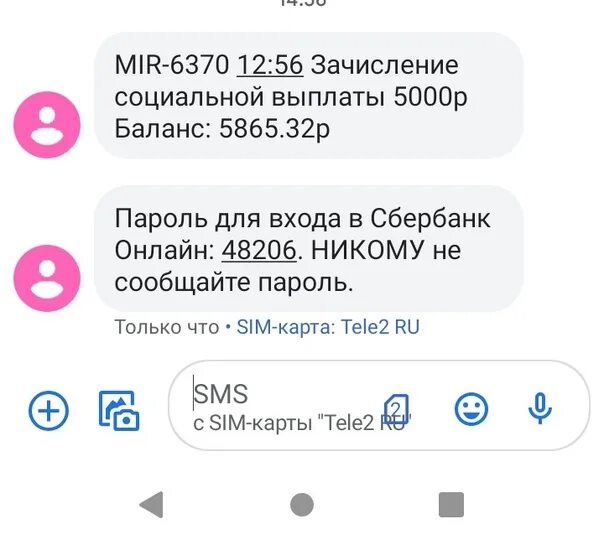Tap the underlined time 12:56
This screenshot has height=545, width=604.
269,66
